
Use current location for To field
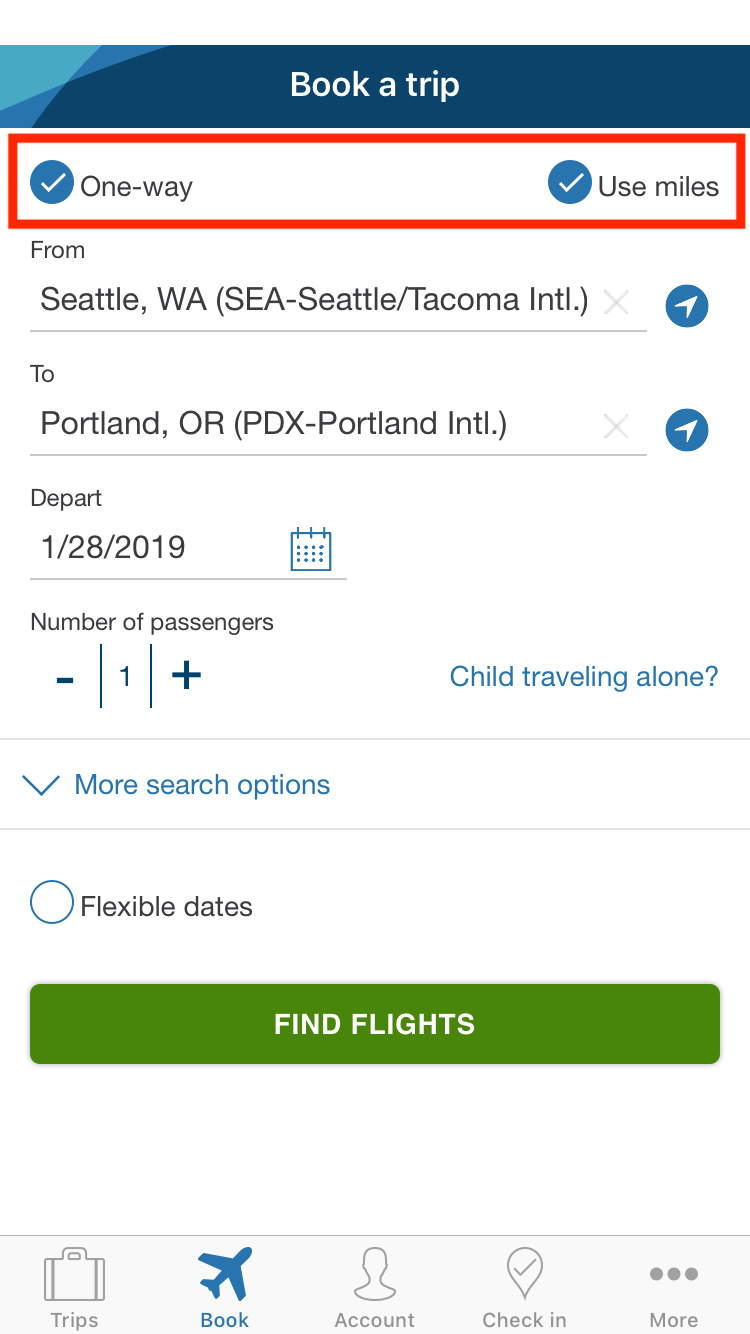(x=687, y=430)
